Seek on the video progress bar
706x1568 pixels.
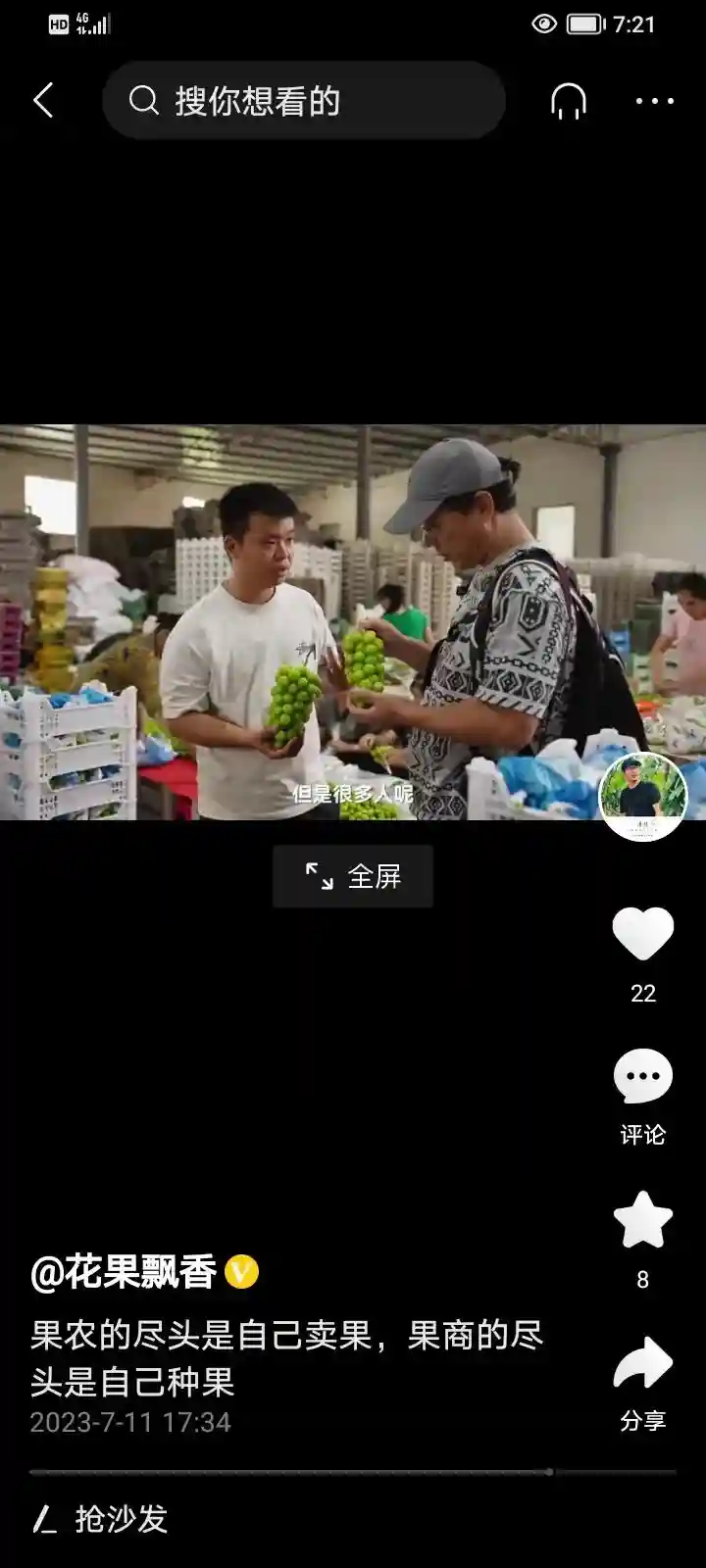tap(353, 1472)
